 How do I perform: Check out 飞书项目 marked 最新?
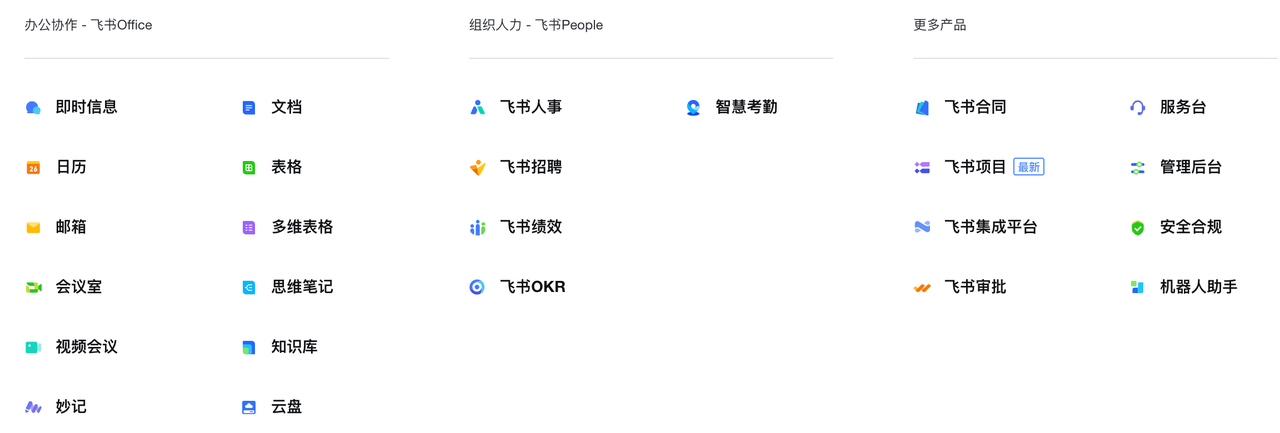tap(974, 167)
